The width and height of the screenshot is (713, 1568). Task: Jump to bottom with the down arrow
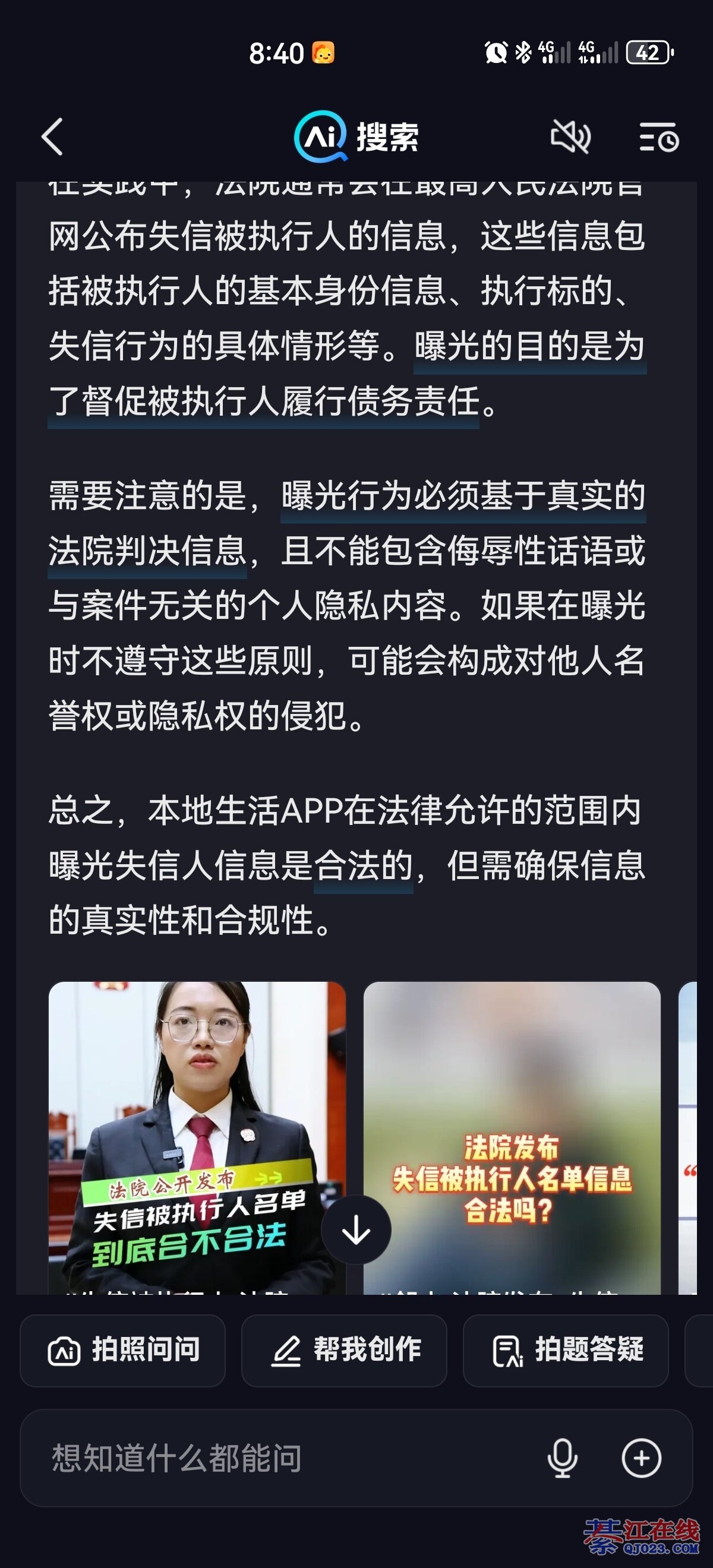(356, 1231)
